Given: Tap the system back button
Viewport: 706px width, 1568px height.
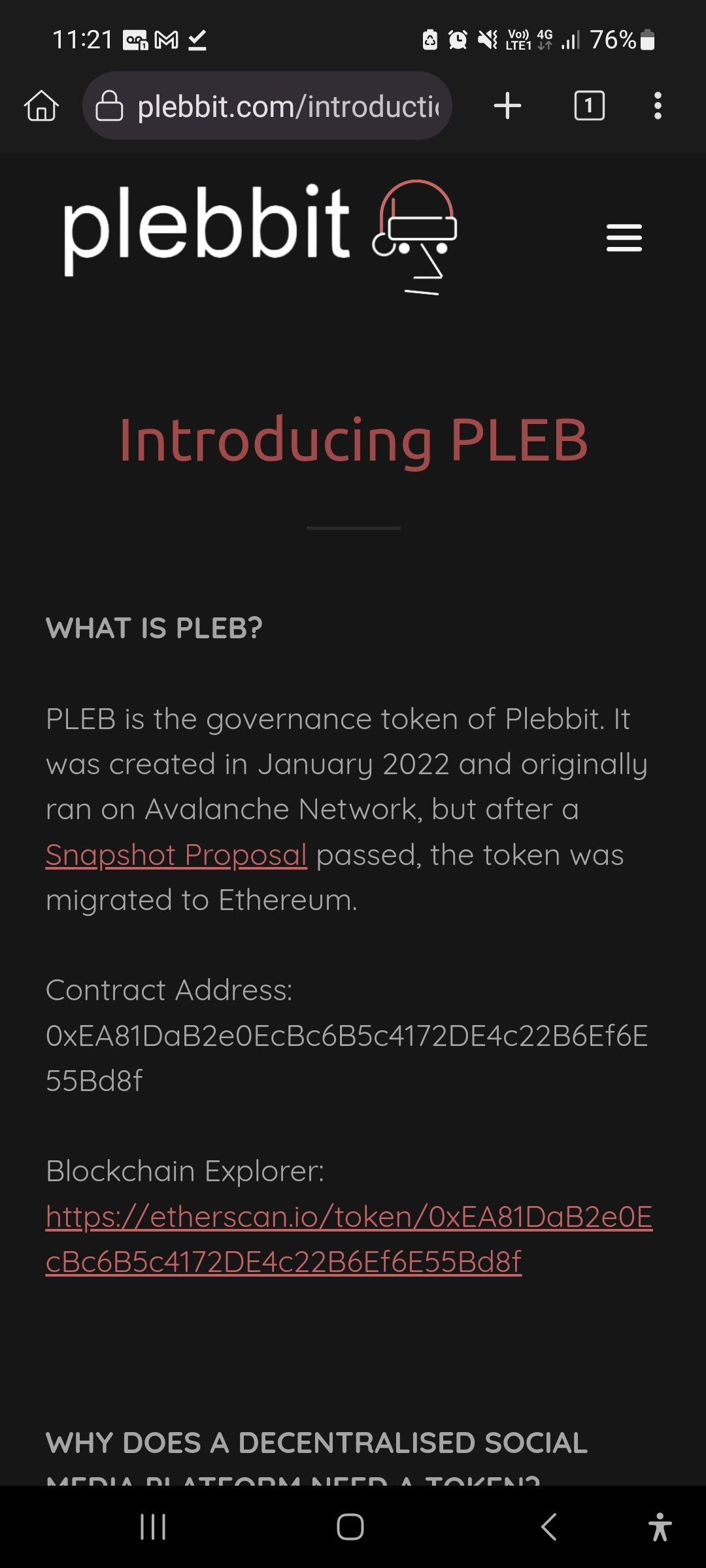Looking at the screenshot, I should pyautogui.click(x=549, y=1527).
